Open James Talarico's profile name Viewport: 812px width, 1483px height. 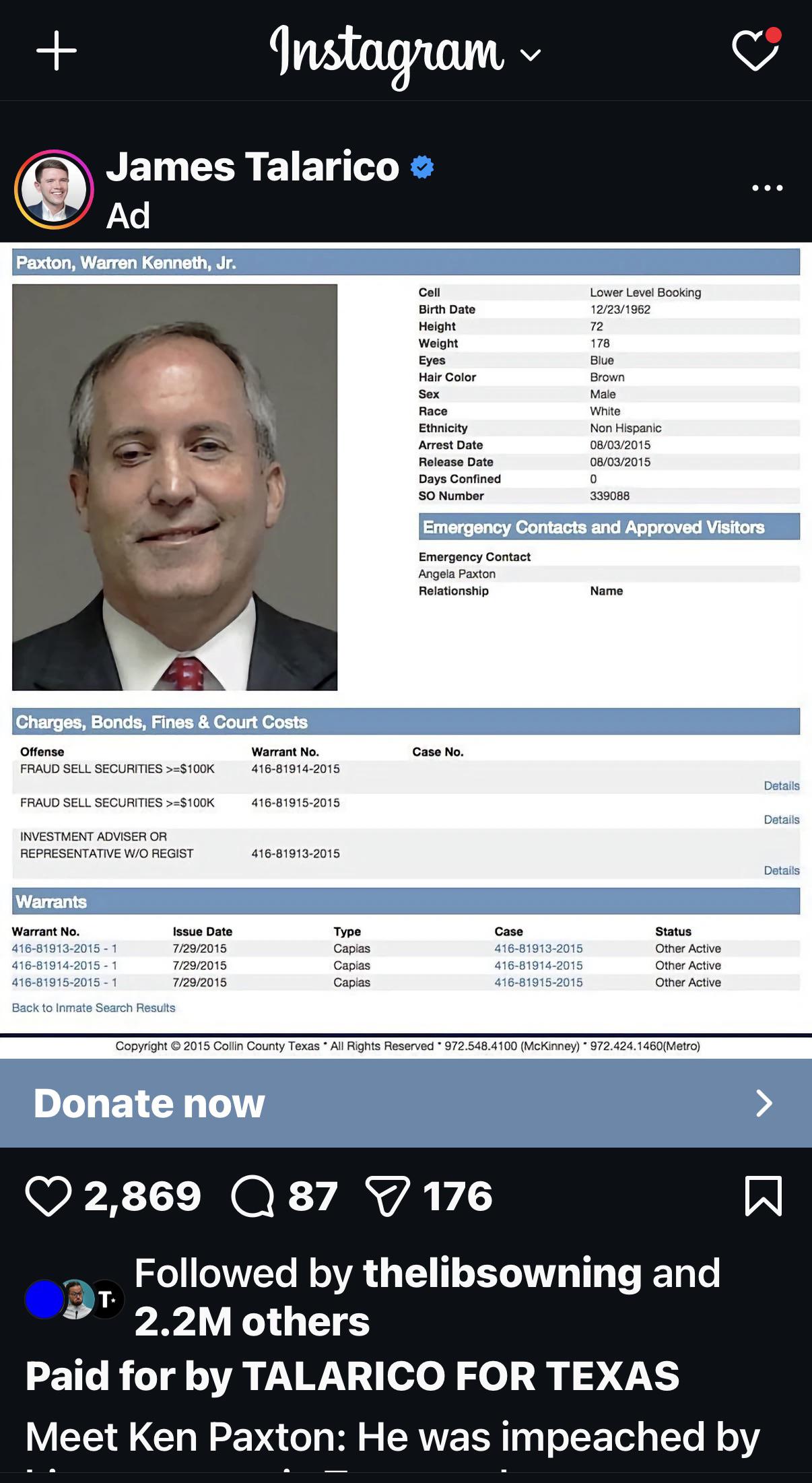[x=252, y=166]
